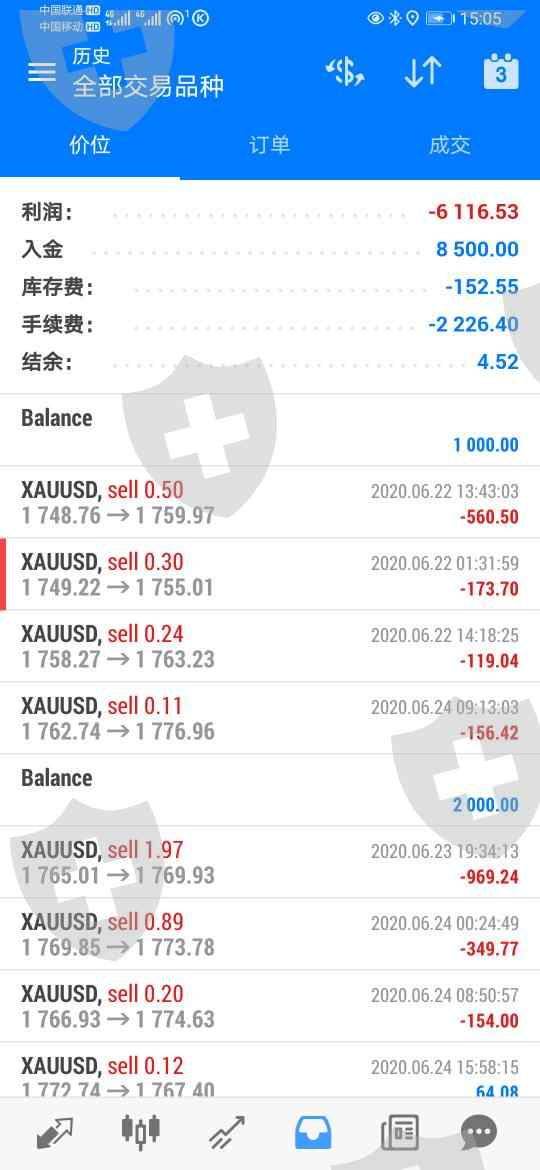Open the XAUUSD sell 0.30 trade
The height and width of the screenshot is (1170, 540).
pos(270,575)
